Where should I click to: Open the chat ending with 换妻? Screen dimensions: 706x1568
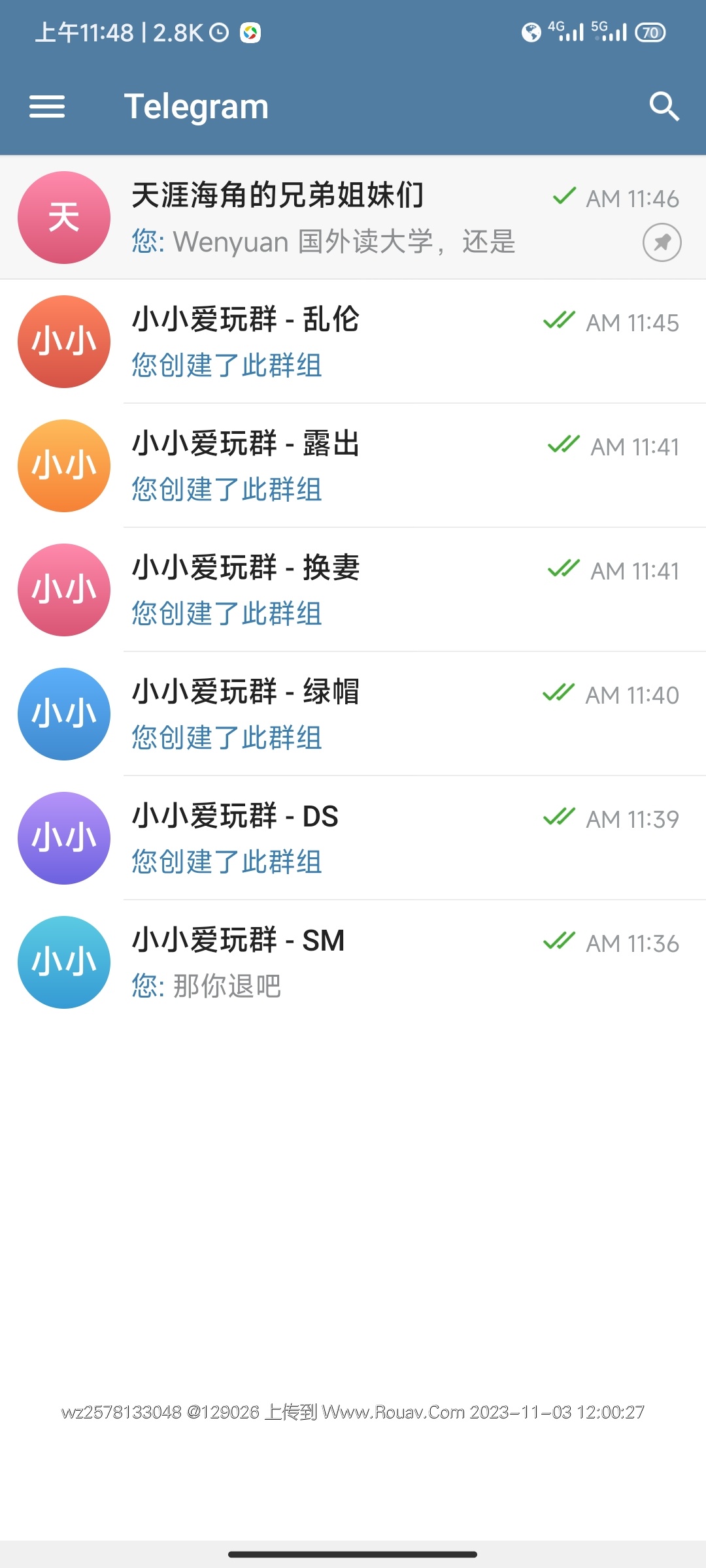pyautogui.click(x=353, y=590)
